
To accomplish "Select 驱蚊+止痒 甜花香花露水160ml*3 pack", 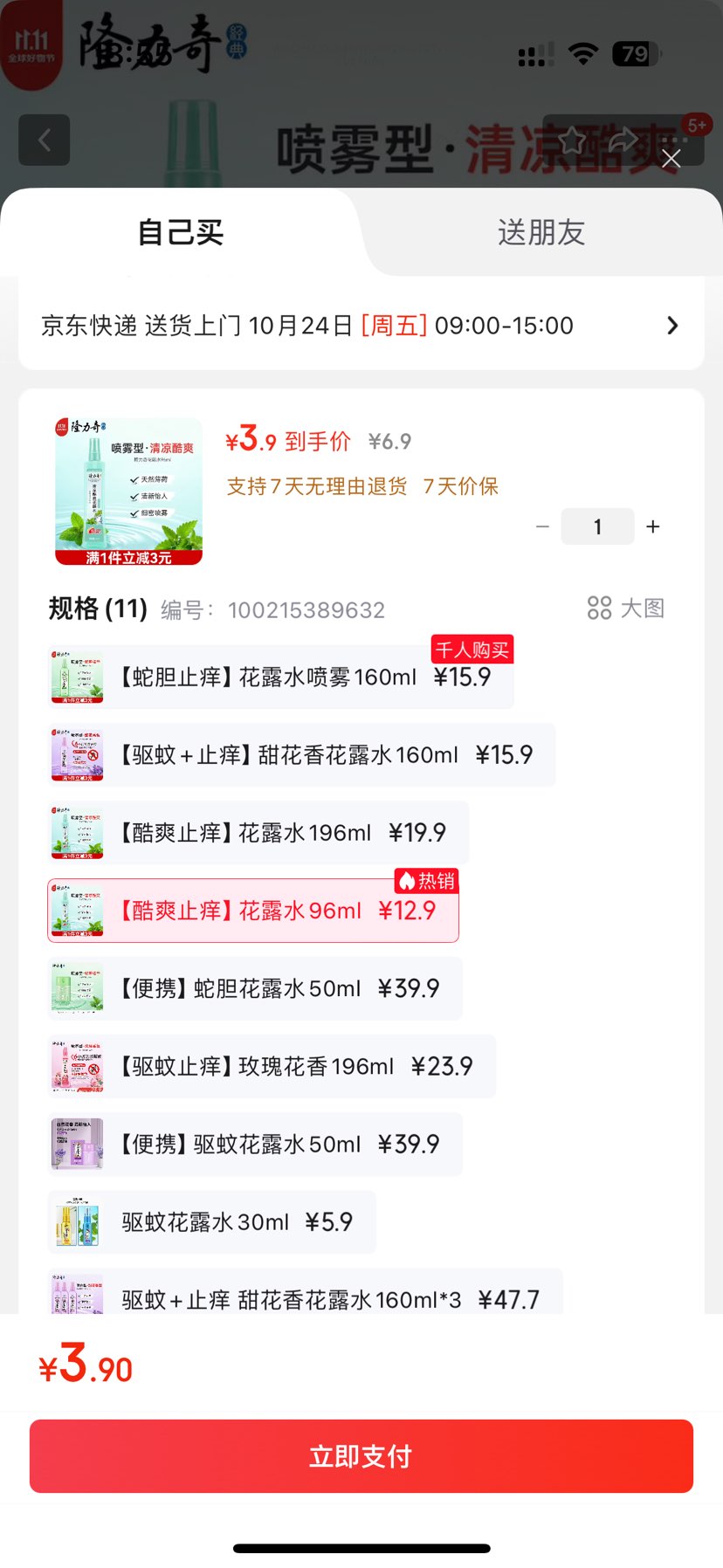I will point(305,1296).
